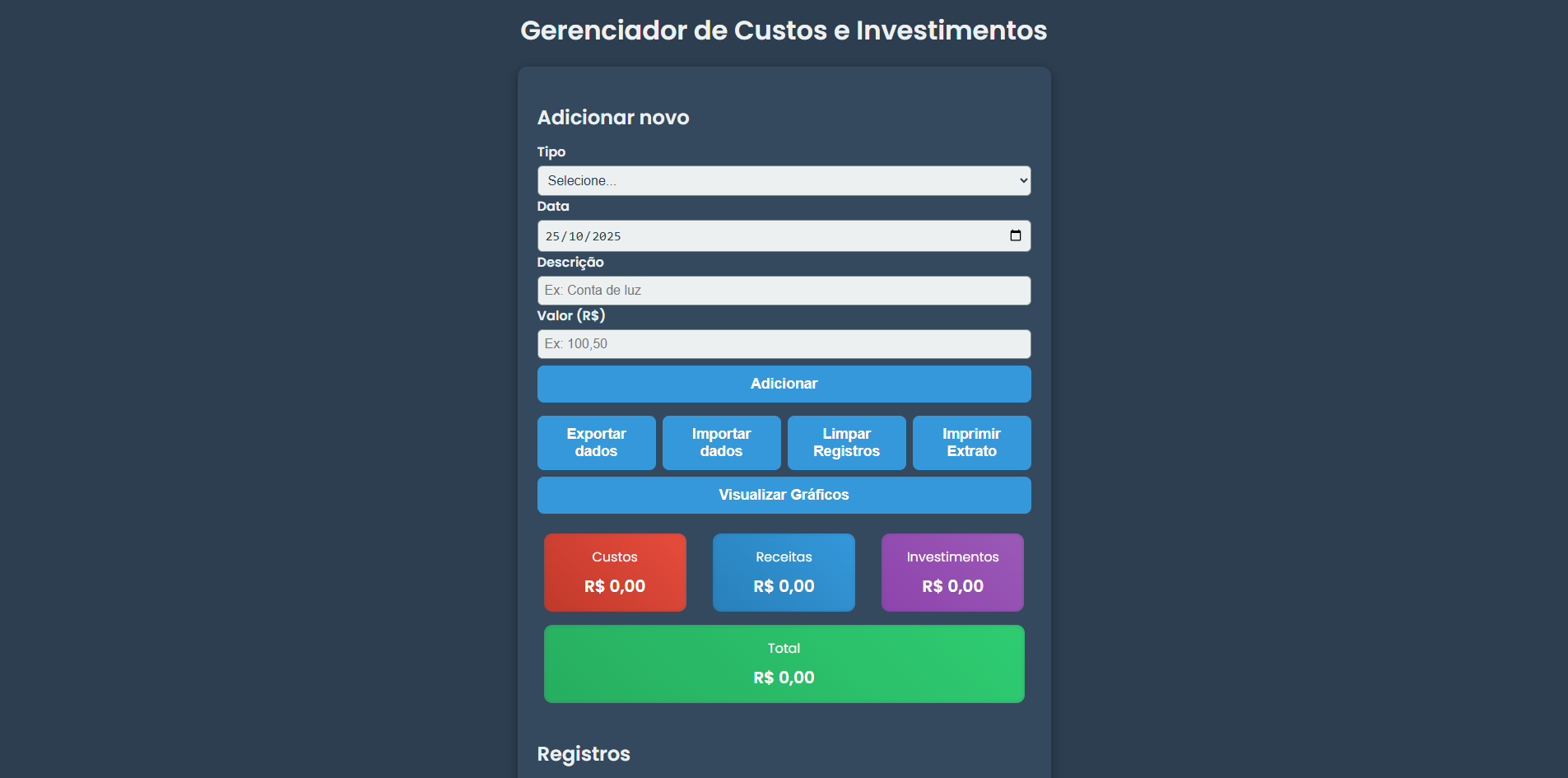Tap Imprimir Extrato
Viewport: 1568px width, 778px height.
pyautogui.click(x=971, y=443)
